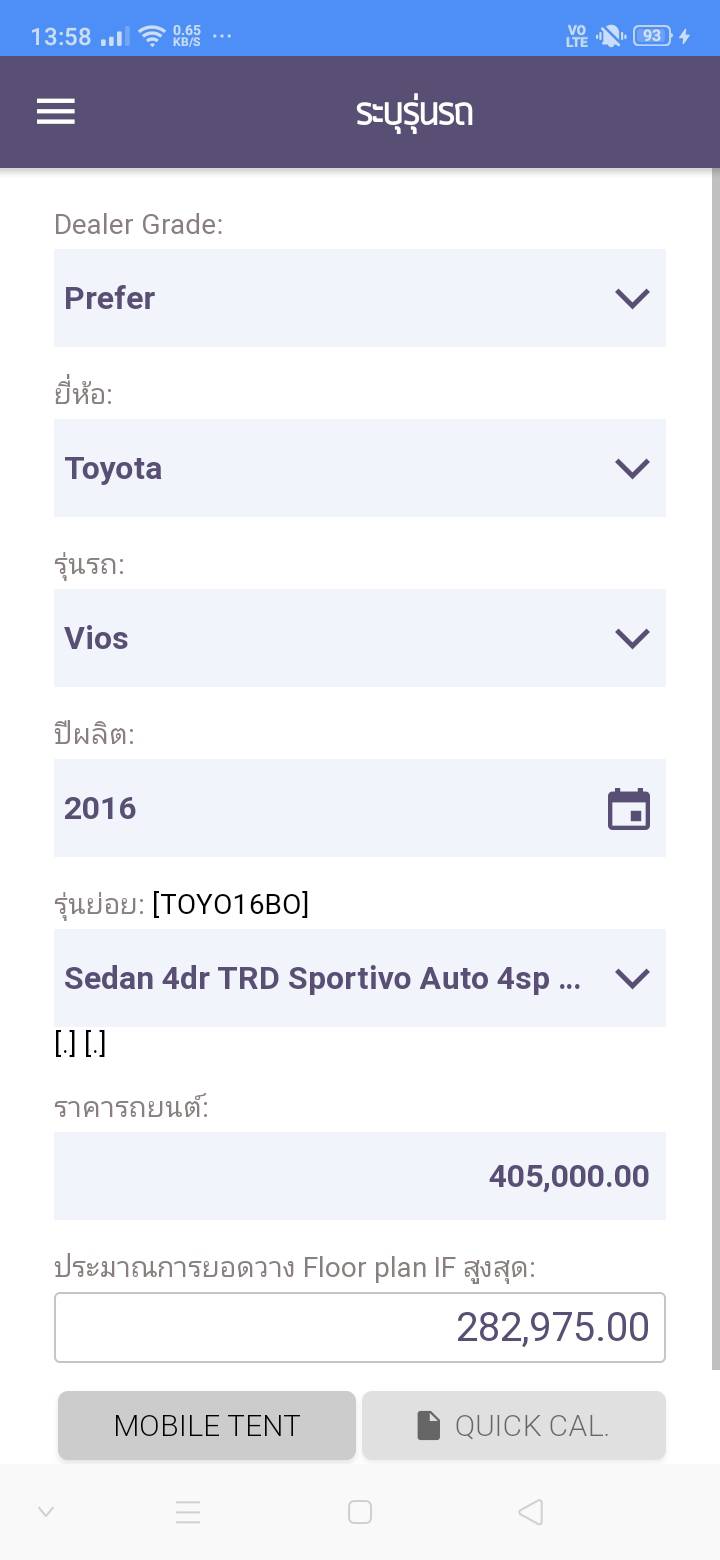720x1560 pixels.
Task: Go back using the system back button
Action: 531,1512
